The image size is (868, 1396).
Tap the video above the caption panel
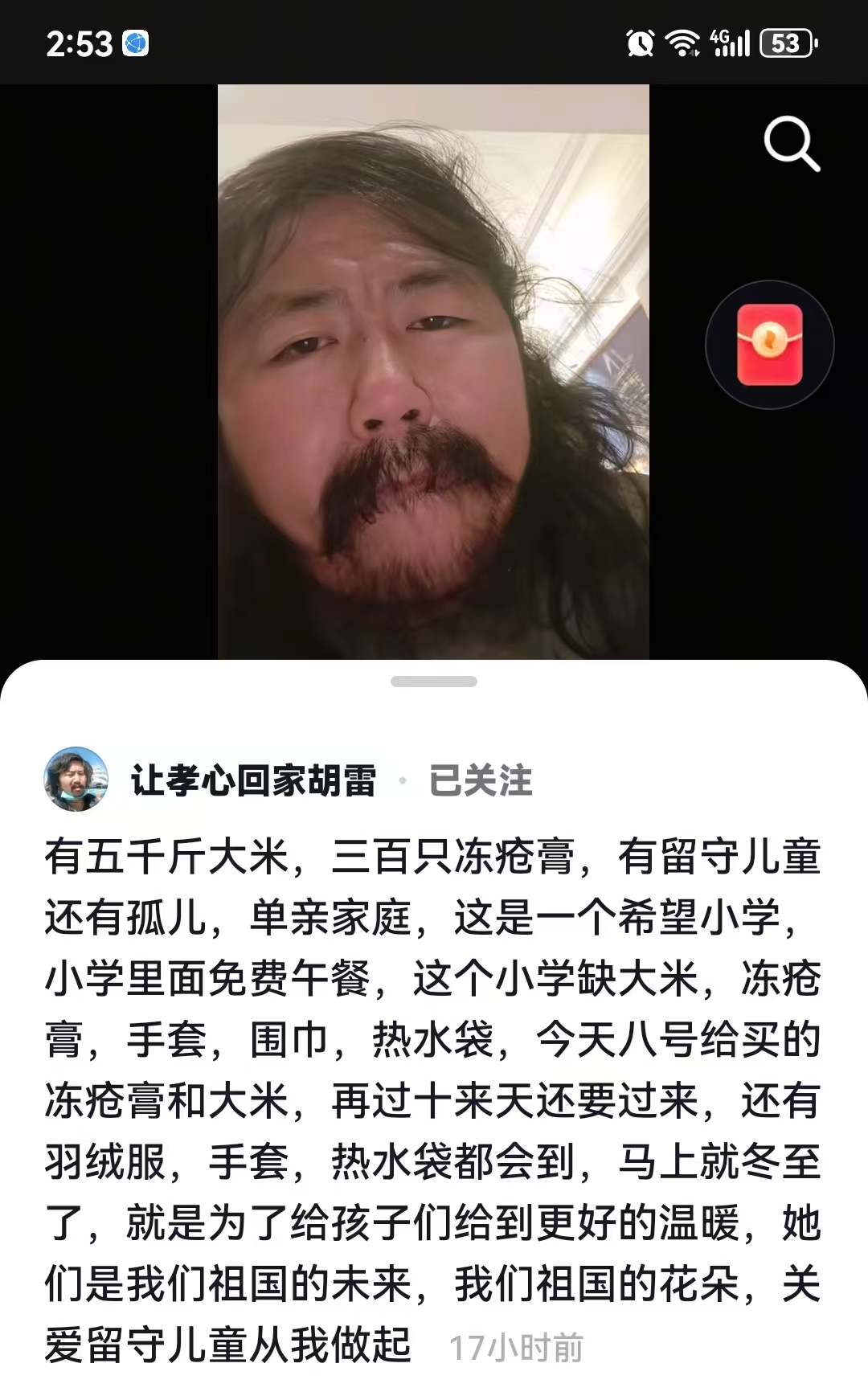(x=433, y=371)
